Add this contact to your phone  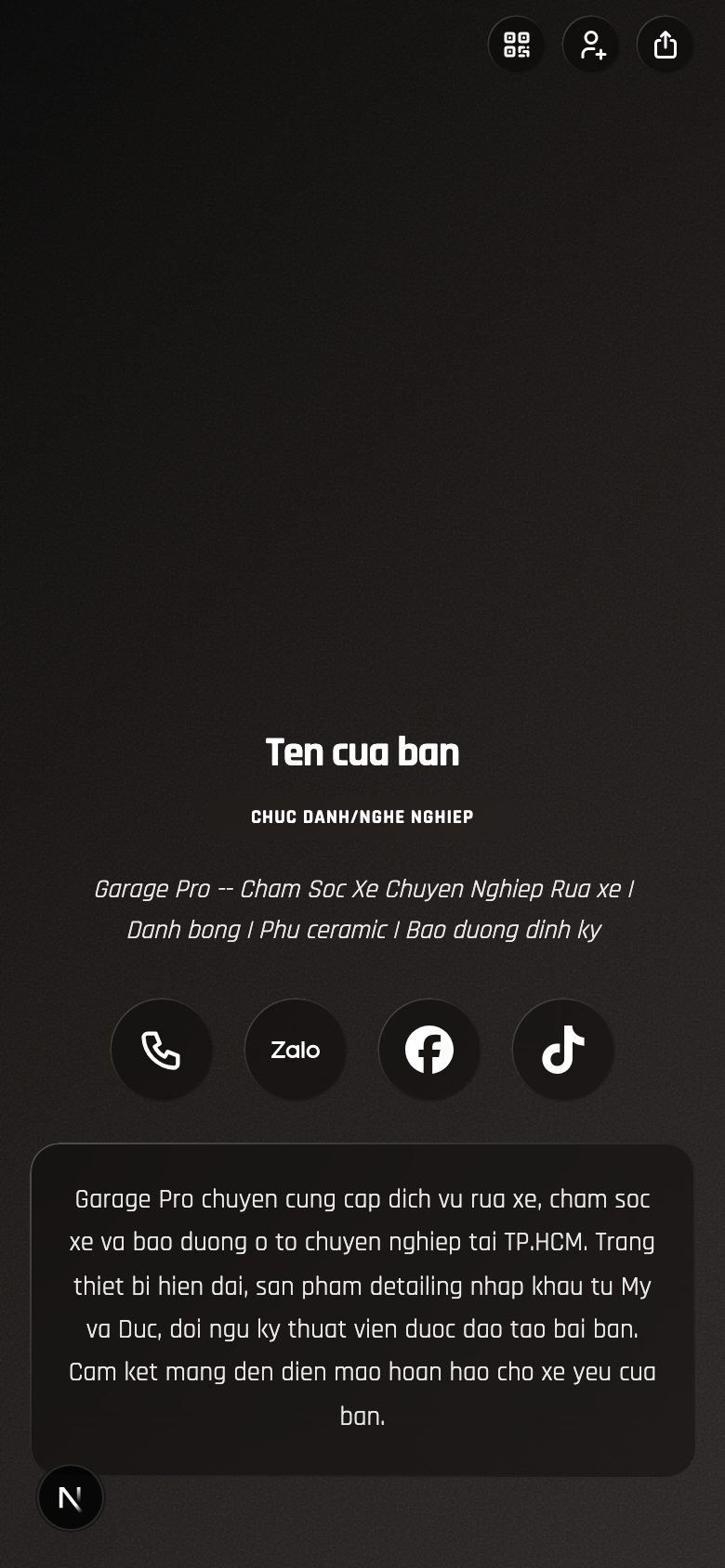(591, 45)
